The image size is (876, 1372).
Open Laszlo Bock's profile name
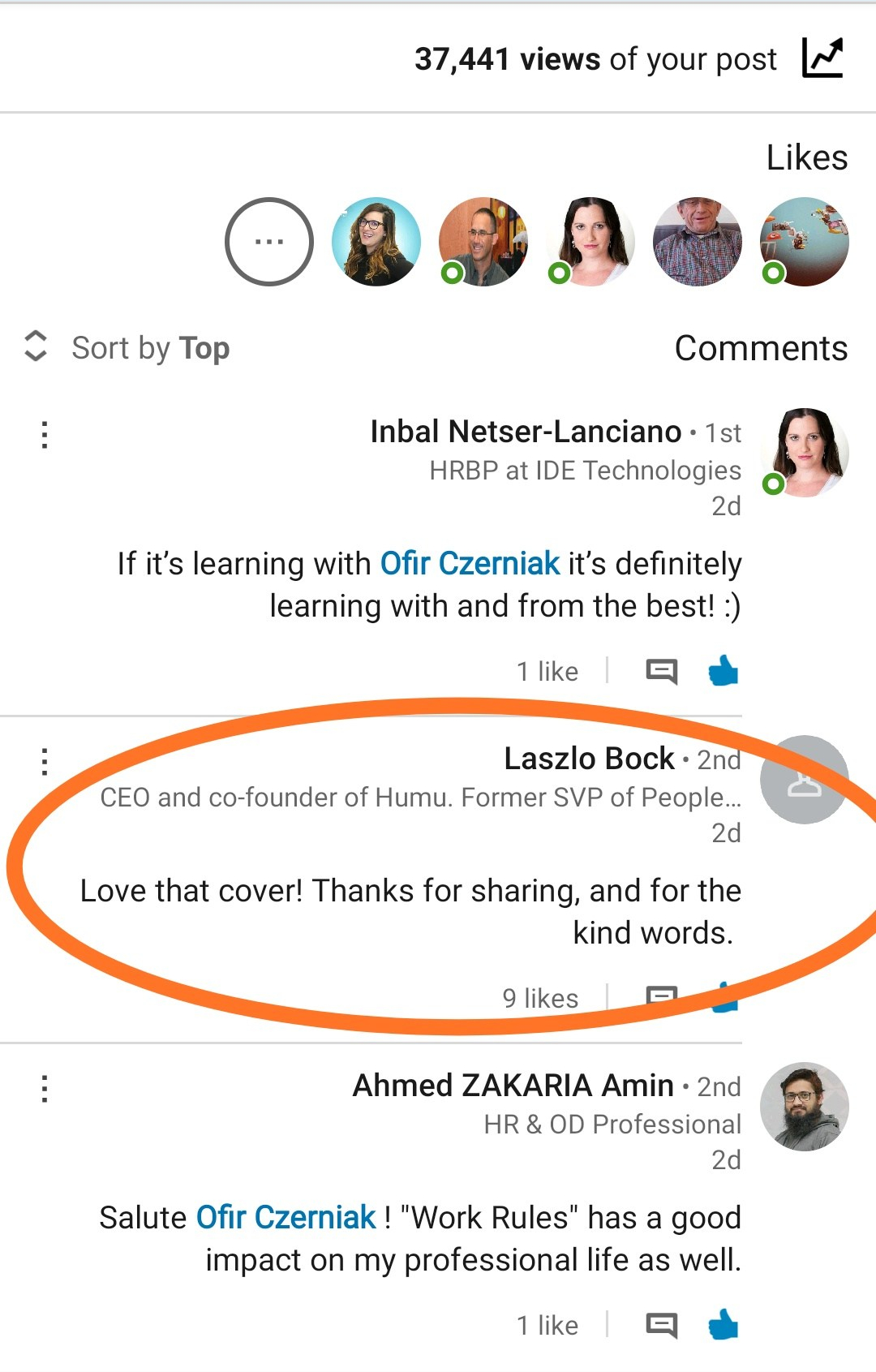589,759
